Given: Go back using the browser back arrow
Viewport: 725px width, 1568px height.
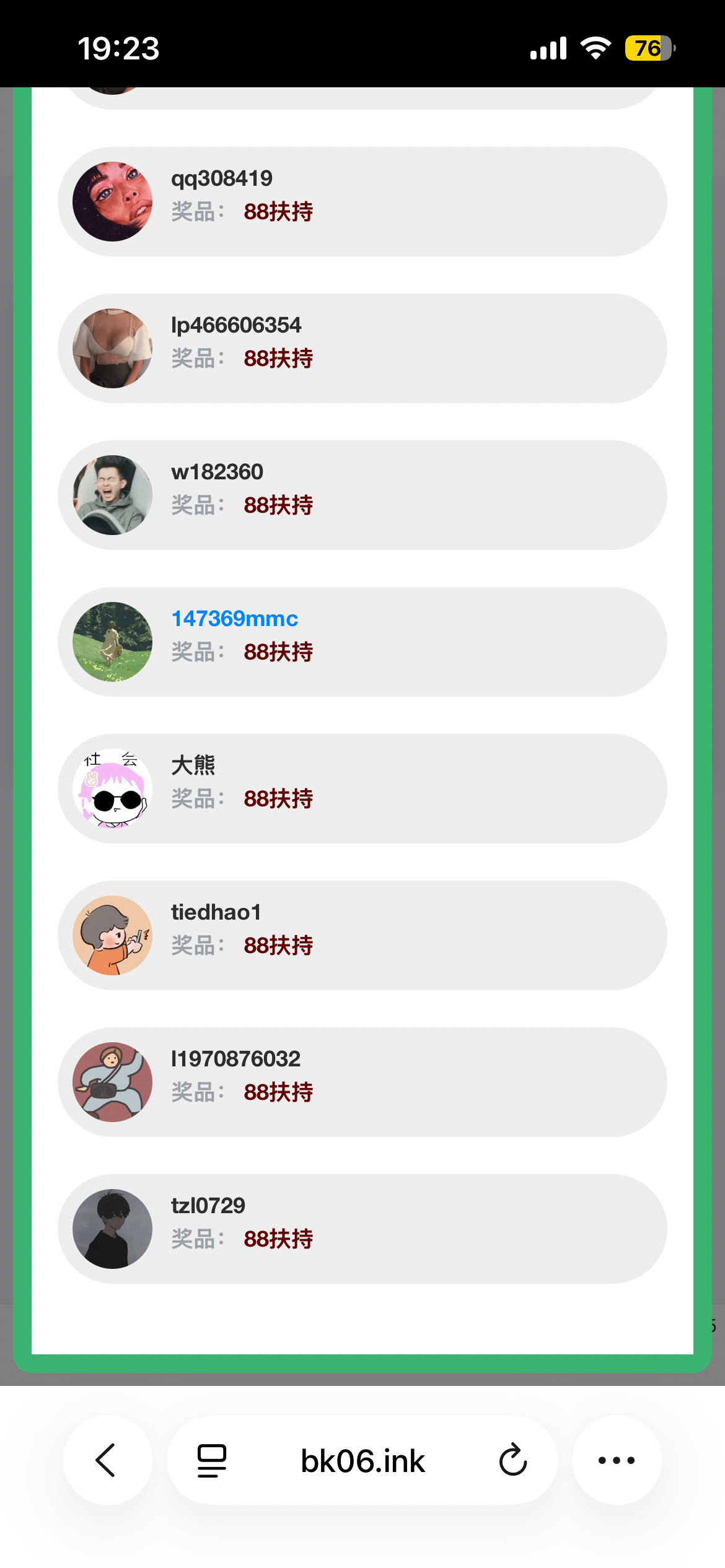Looking at the screenshot, I should 107,1460.
